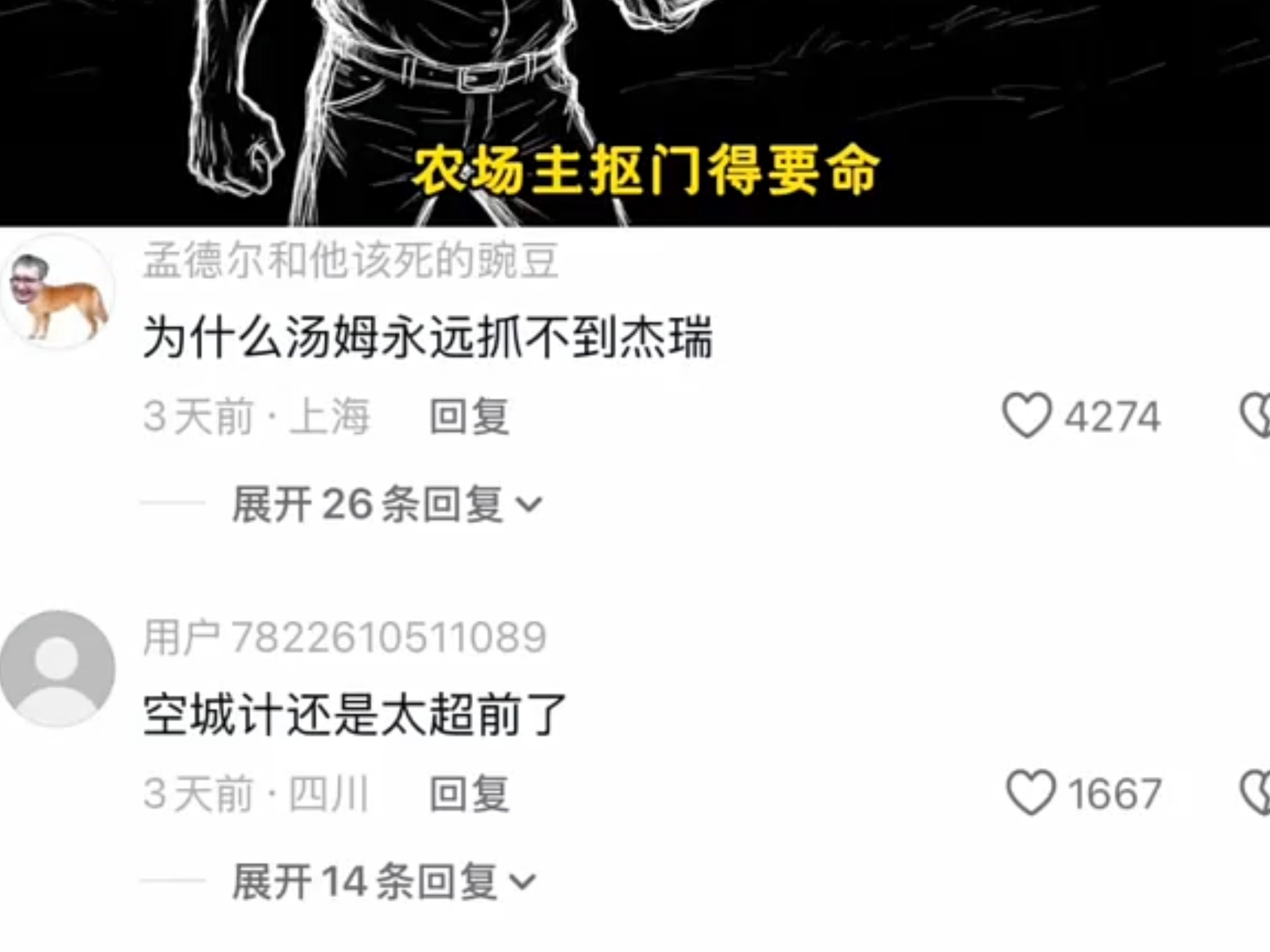The width and height of the screenshot is (1270, 952).
Task: Open 用户7822610511089 profile name
Action: point(345,638)
